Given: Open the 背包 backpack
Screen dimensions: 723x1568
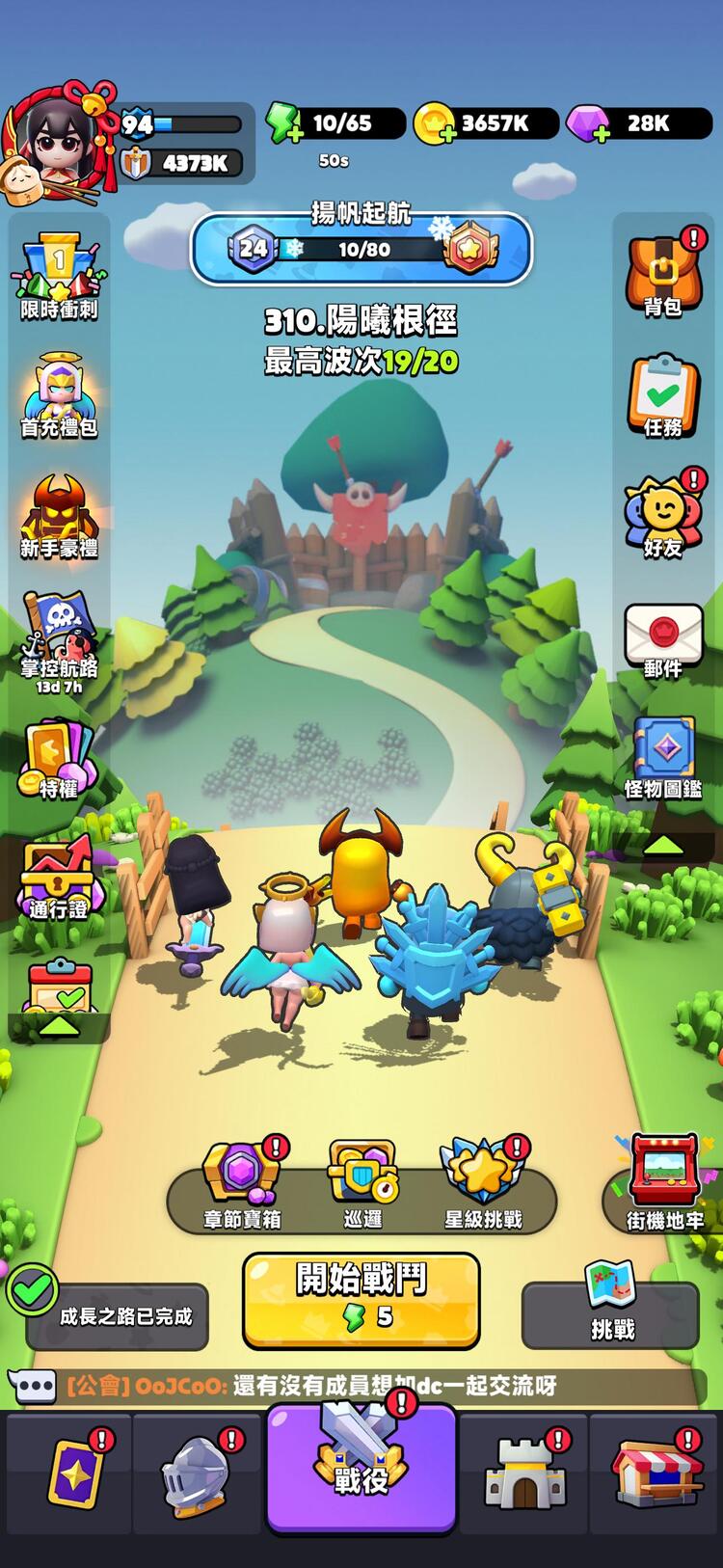Looking at the screenshot, I should coord(662,274).
